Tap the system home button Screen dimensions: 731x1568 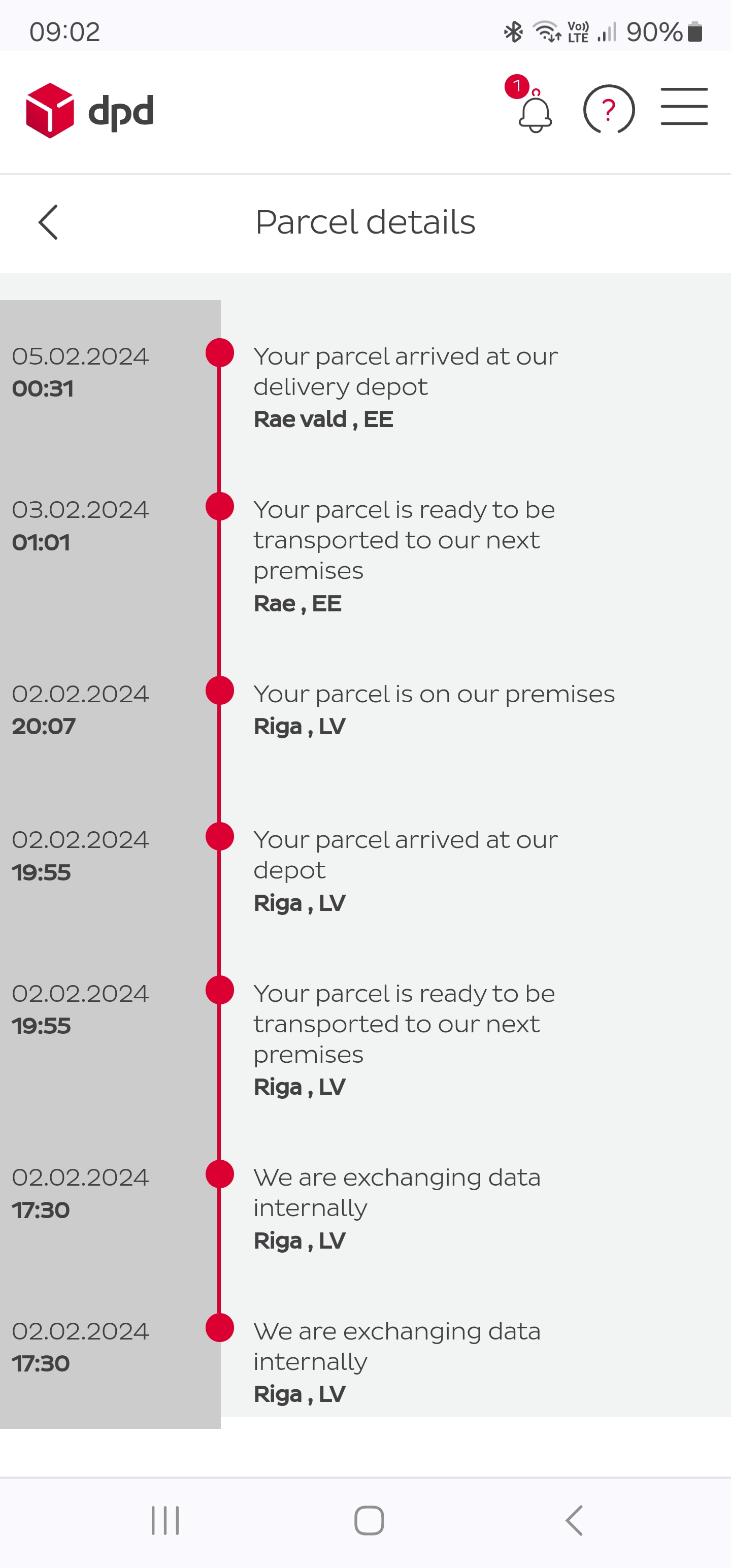369,1520
